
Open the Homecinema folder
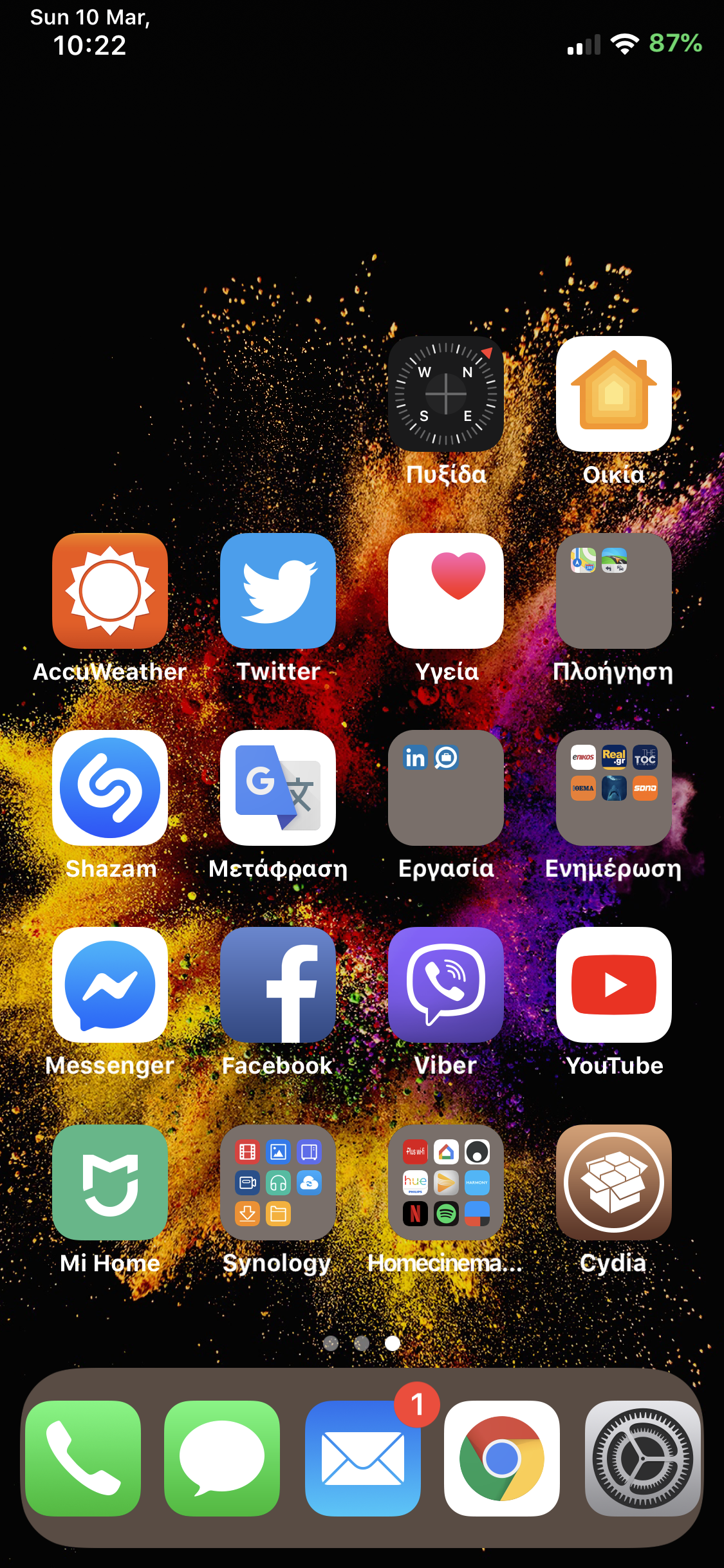point(445,1182)
